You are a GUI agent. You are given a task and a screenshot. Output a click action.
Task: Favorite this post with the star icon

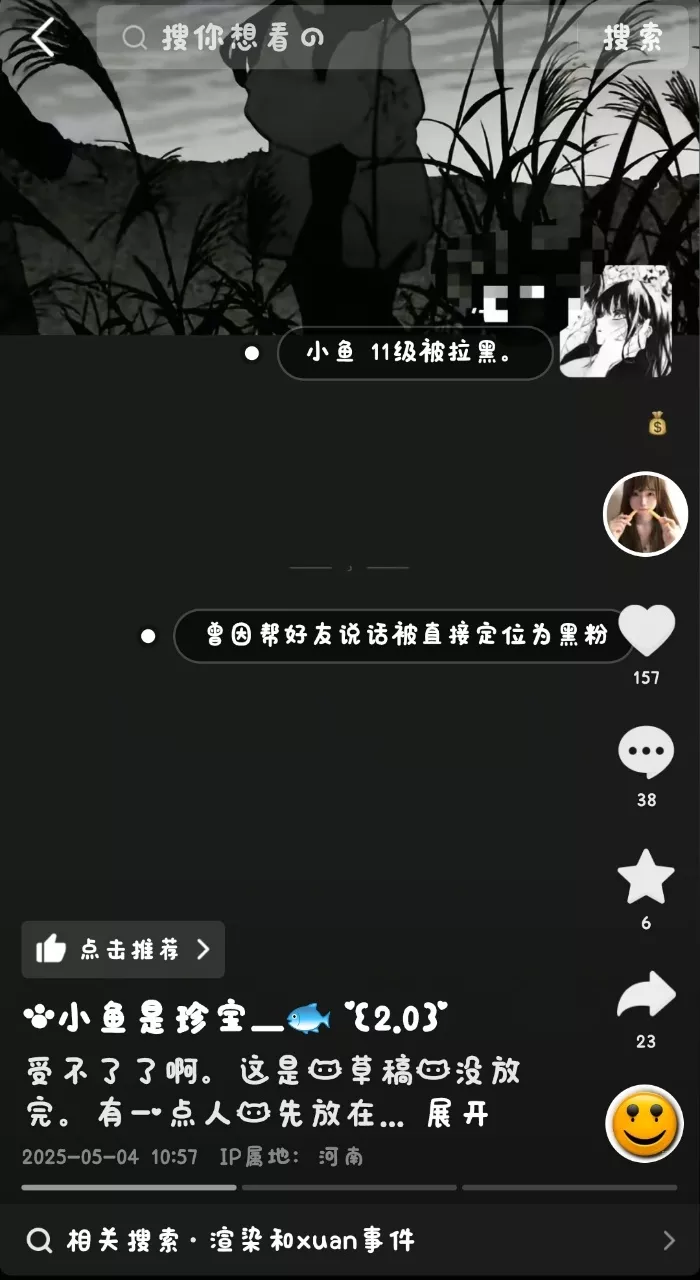pyautogui.click(x=646, y=877)
